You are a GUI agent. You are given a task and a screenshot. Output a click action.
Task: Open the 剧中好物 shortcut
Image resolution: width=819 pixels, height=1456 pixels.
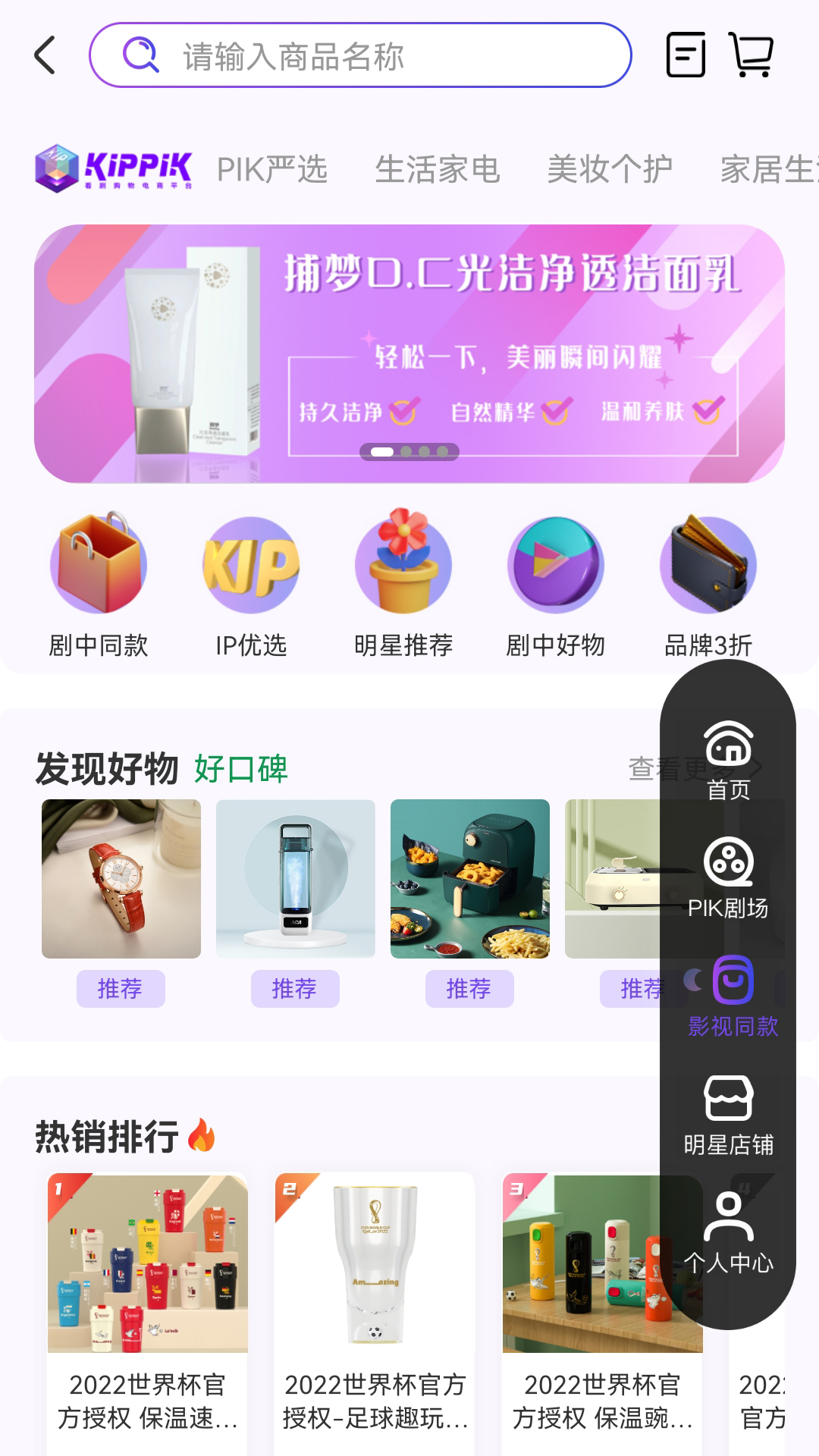(556, 582)
